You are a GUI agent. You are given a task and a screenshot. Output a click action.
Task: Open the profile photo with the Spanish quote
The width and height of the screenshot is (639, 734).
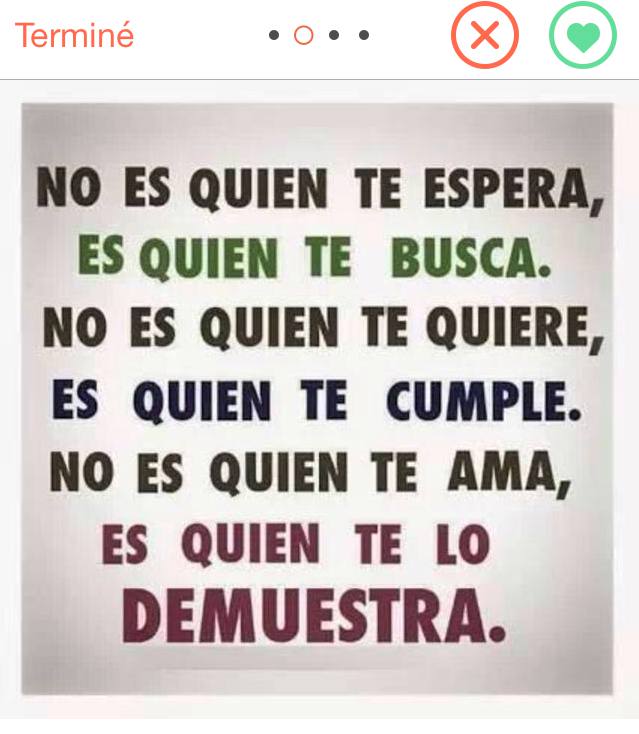tap(318, 398)
